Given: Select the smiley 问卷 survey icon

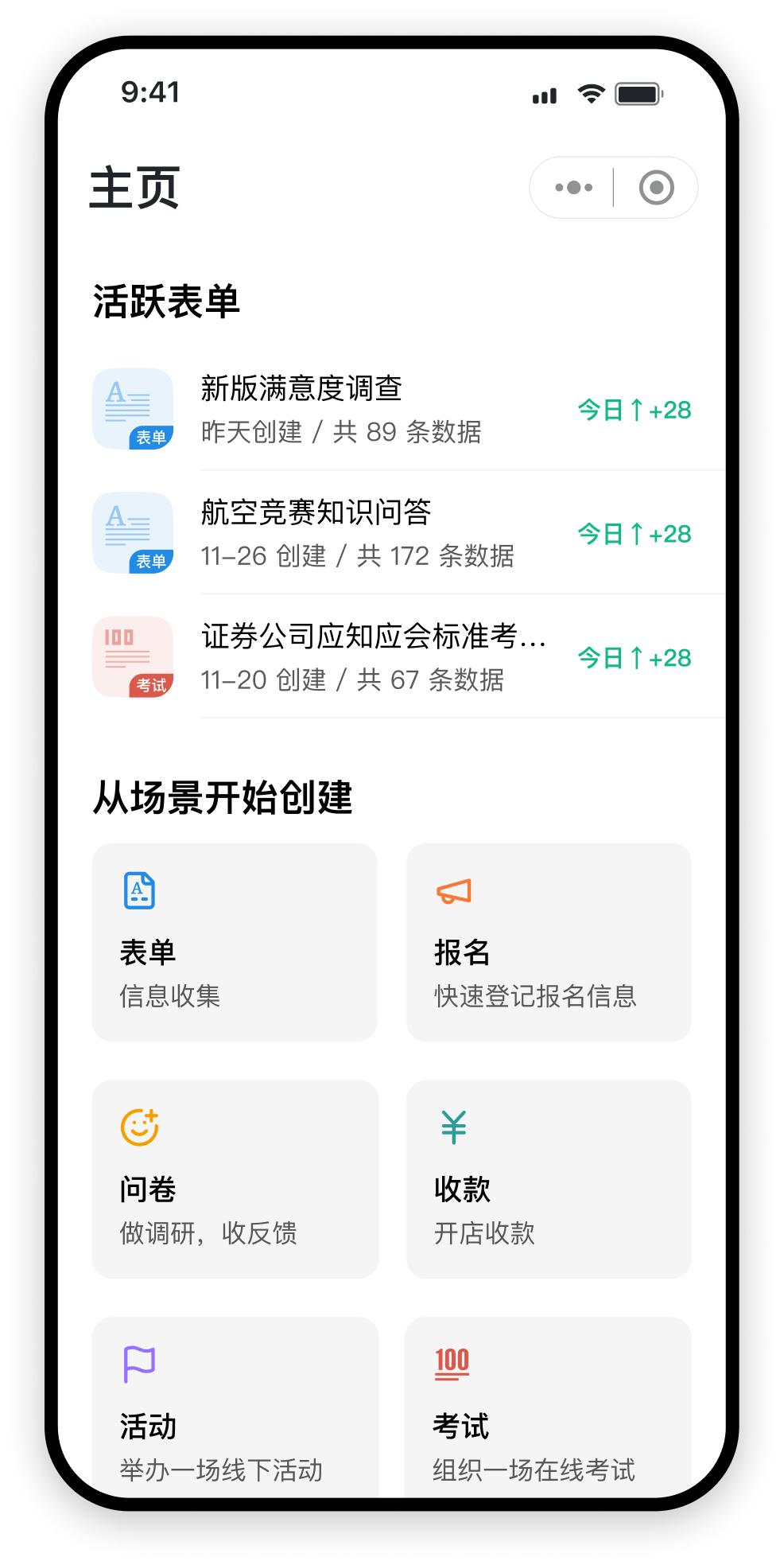Looking at the screenshot, I should (x=139, y=1127).
